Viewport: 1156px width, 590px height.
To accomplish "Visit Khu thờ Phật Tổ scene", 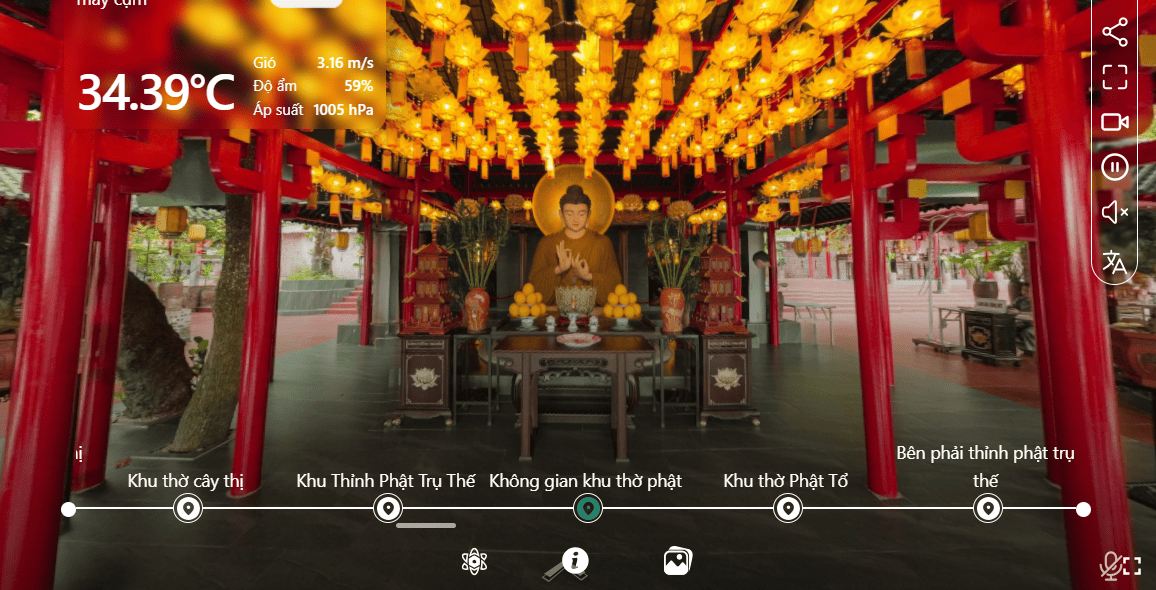I will pos(788,509).
